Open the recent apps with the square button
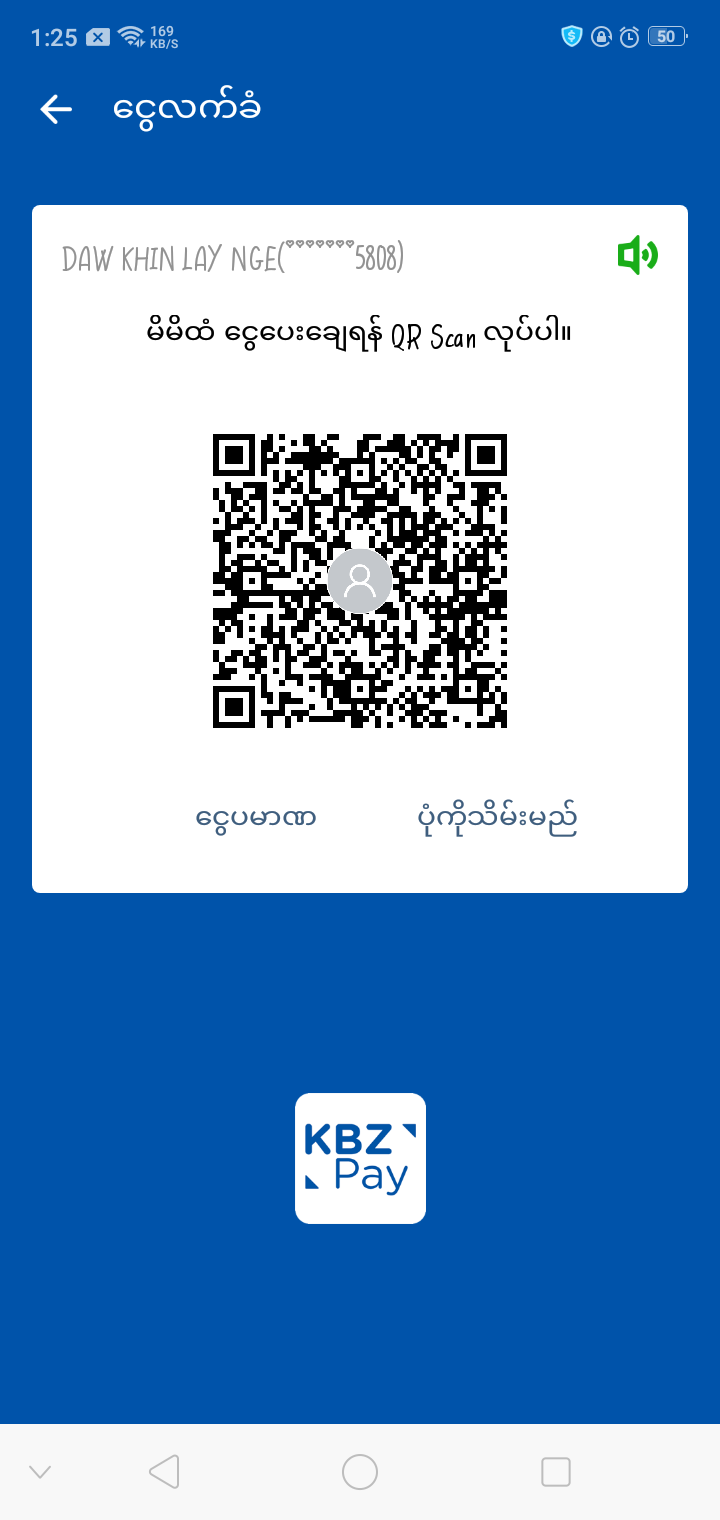 [555, 1471]
